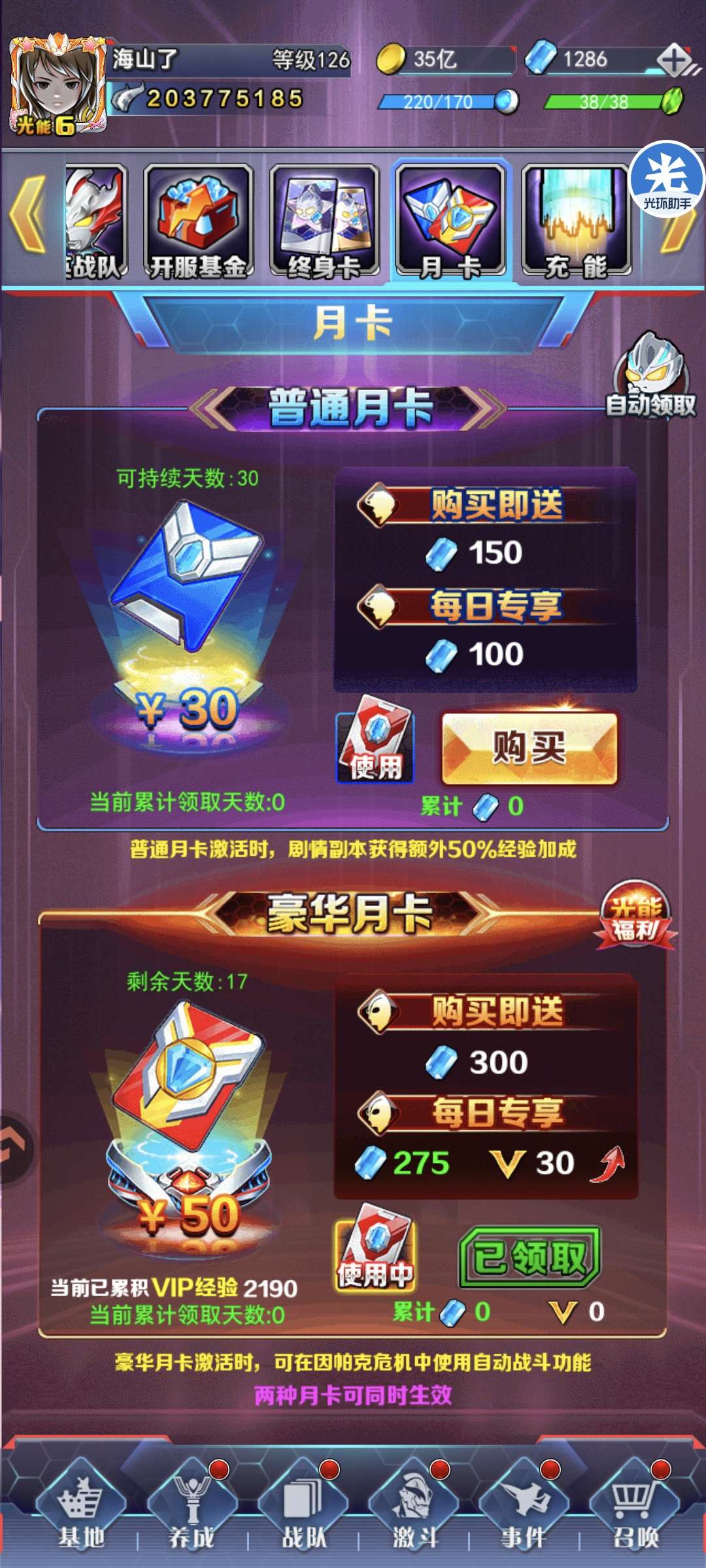Buy the 普通月卡 with 购买 button
Image resolution: width=706 pixels, height=1568 pixels.
pos(529,748)
